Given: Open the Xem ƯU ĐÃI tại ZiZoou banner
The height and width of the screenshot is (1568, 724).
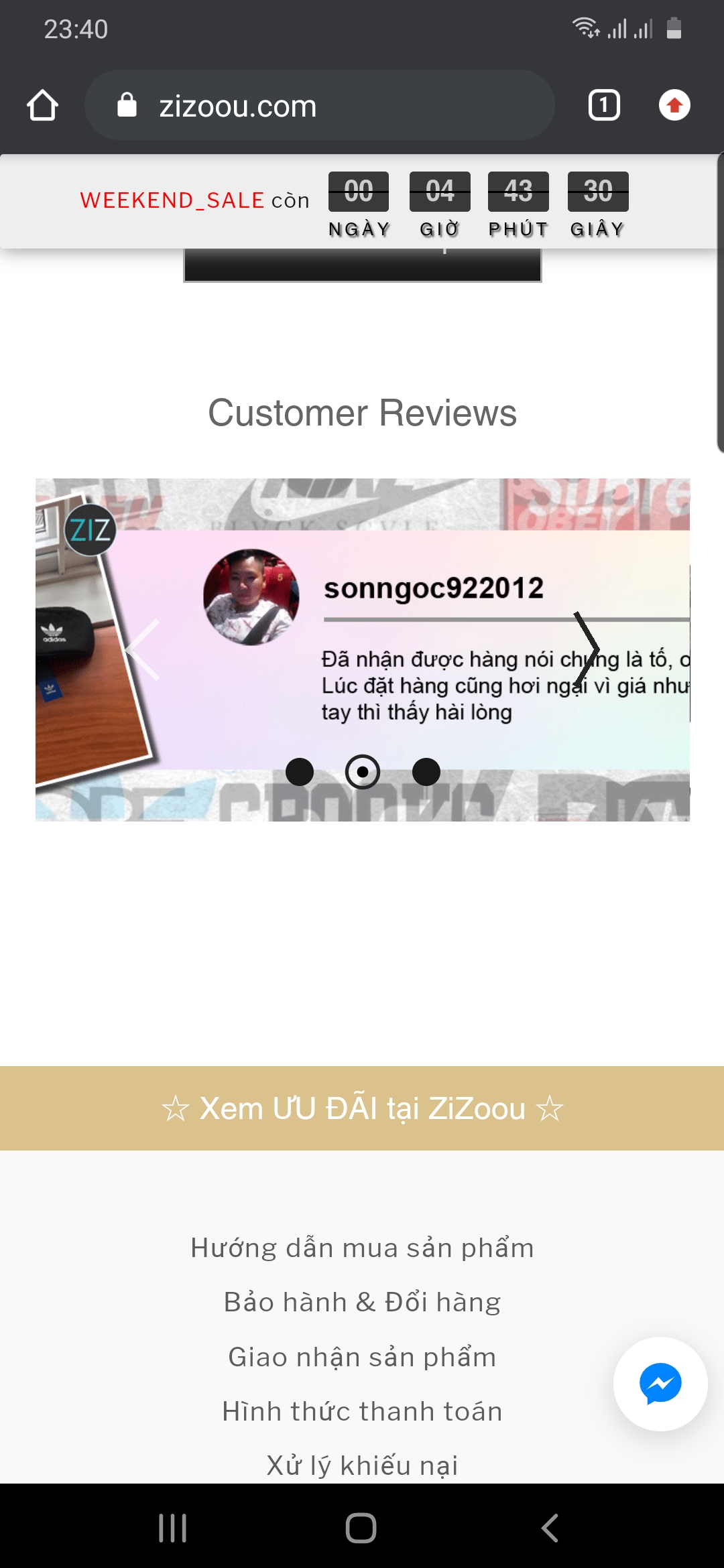Looking at the screenshot, I should click(362, 1108).
